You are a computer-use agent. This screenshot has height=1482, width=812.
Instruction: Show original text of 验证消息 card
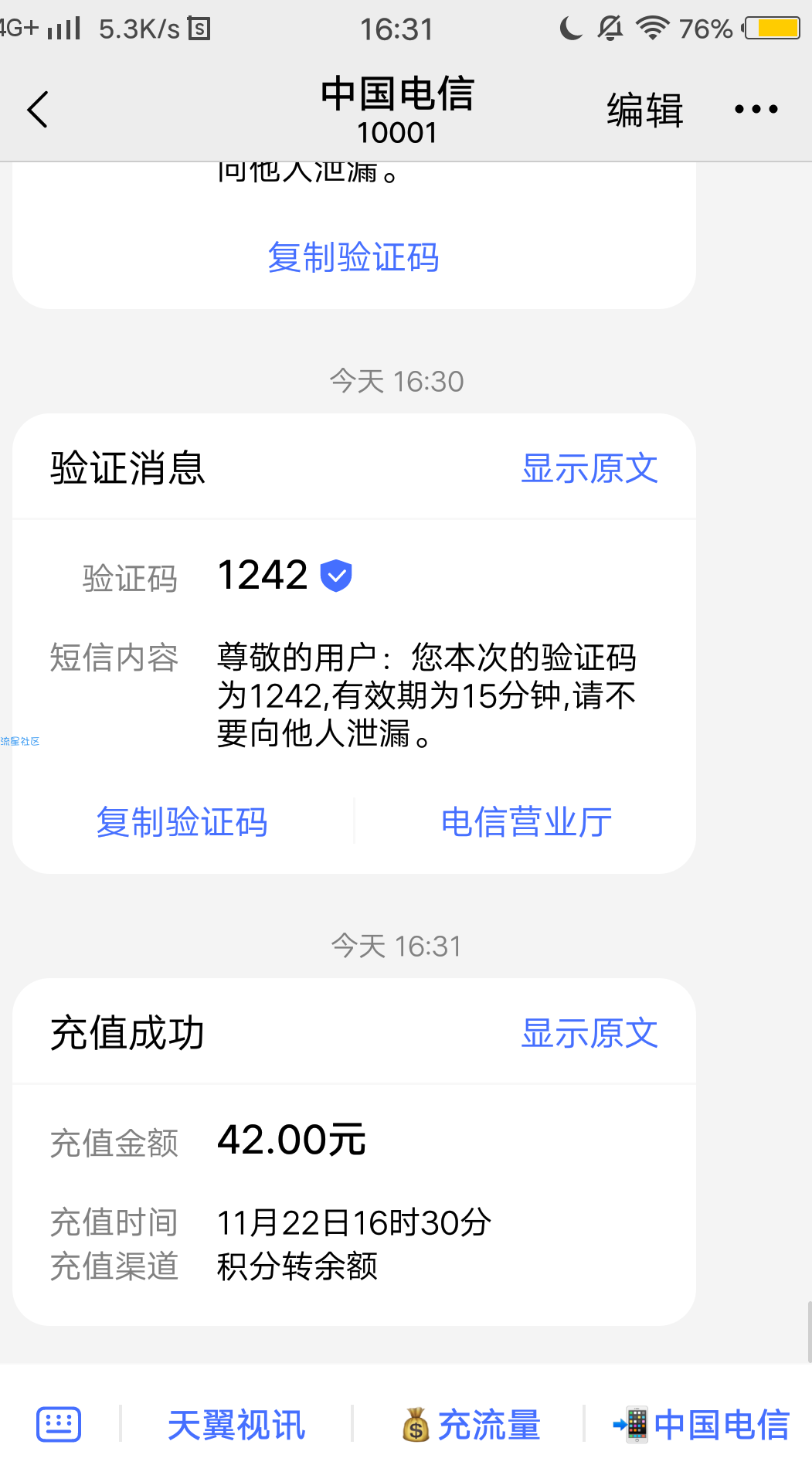589,468
